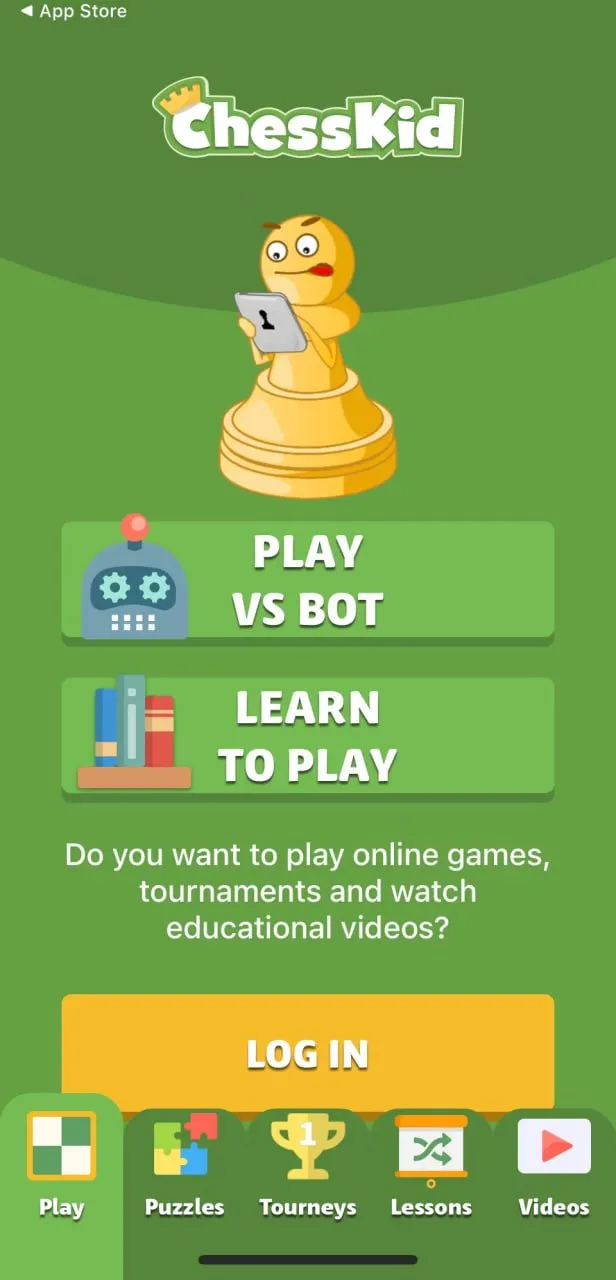Select the Play tab

(61, 1165)
